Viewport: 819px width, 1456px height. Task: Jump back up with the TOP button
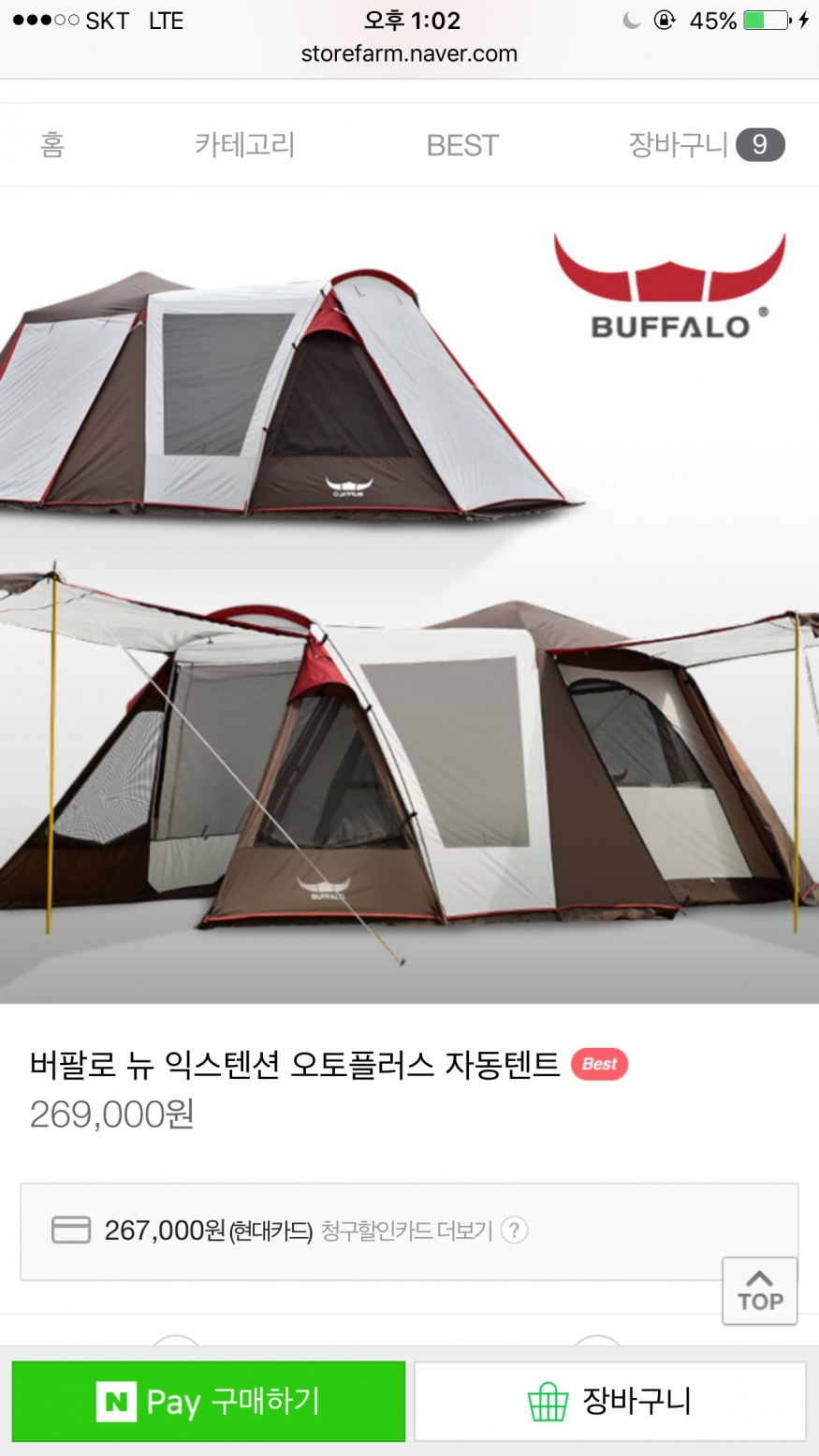(x=759, y=1290)
